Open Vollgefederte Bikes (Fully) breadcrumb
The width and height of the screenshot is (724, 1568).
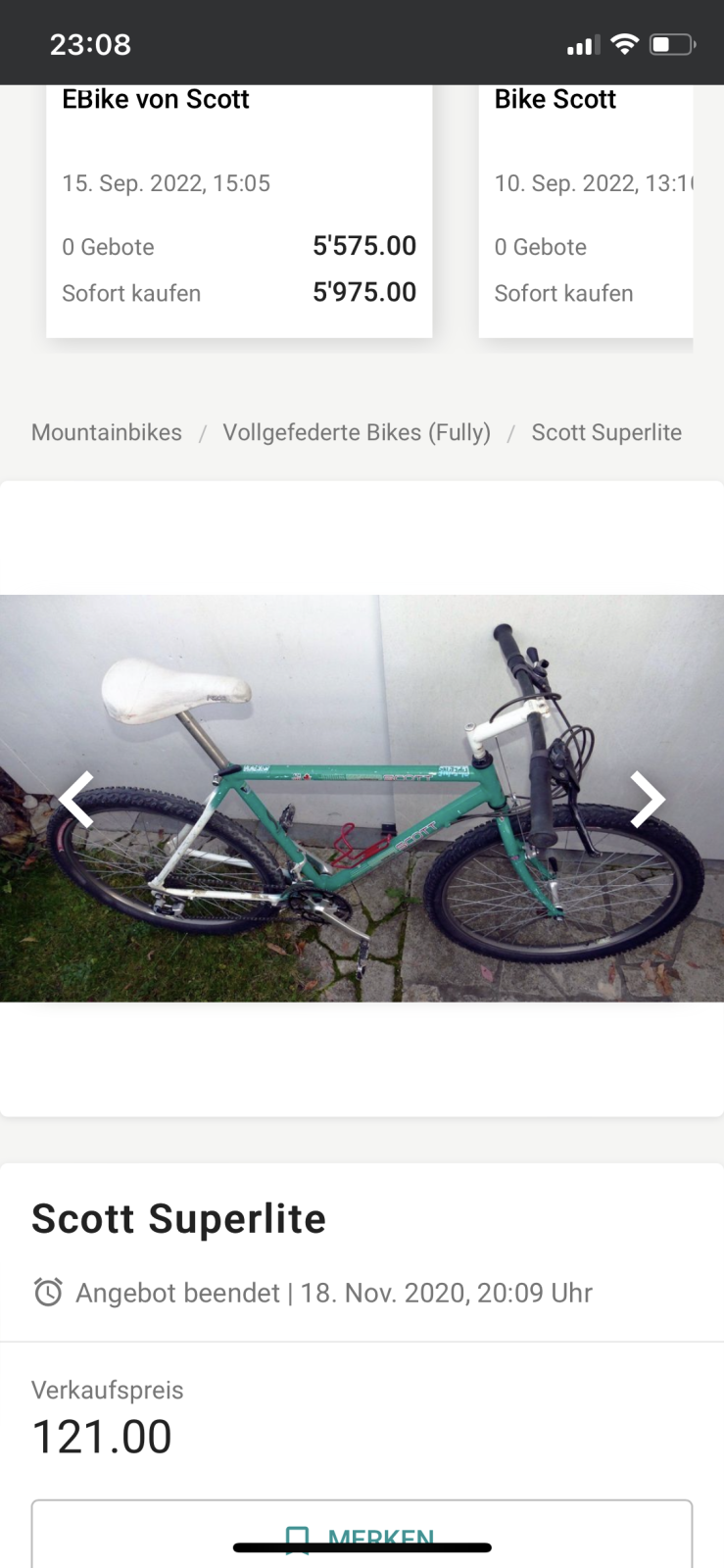(x=357, y=432)
